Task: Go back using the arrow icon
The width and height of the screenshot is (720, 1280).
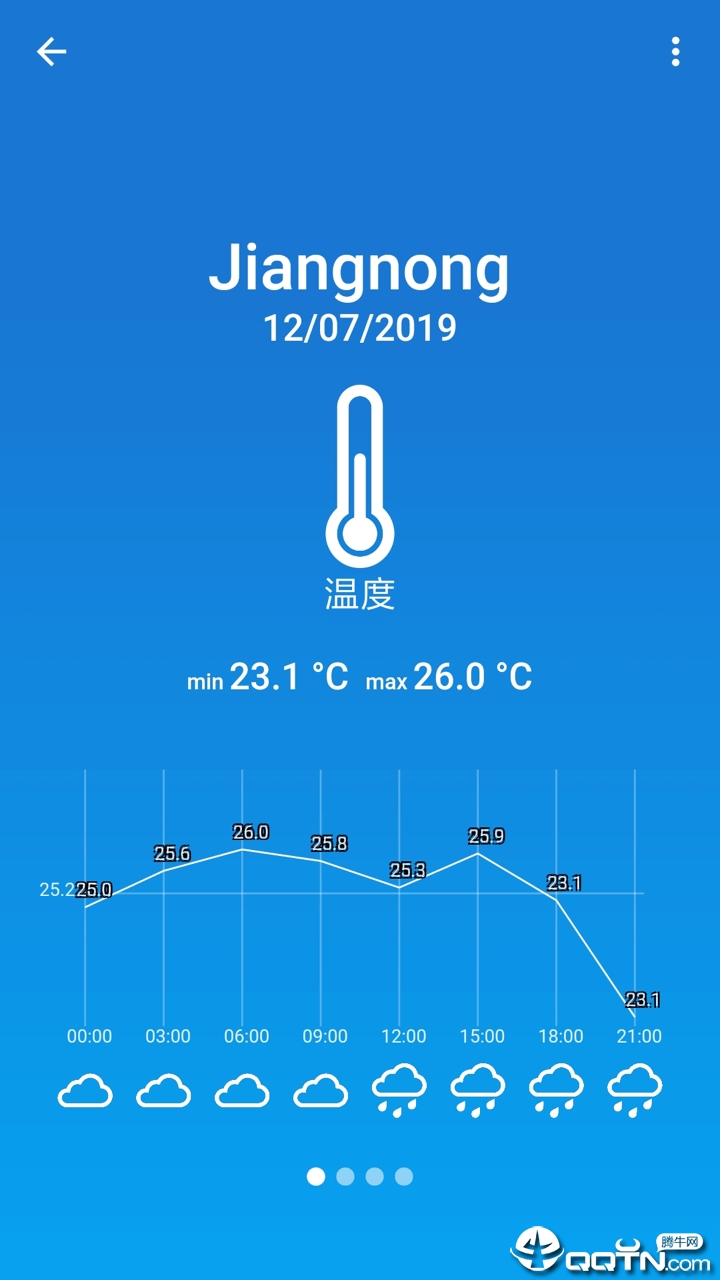Action: click(x=51, y=52)
